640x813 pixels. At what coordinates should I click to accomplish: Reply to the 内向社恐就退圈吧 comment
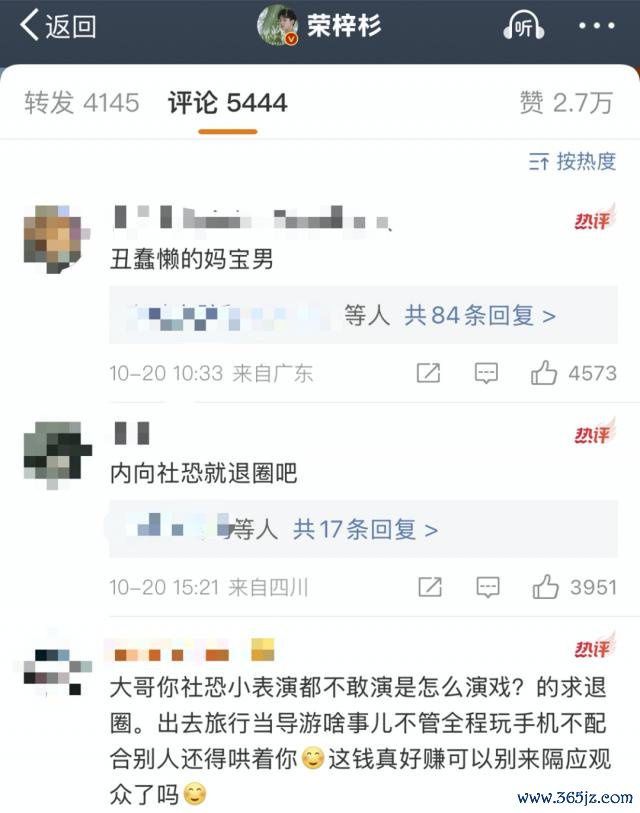point(488,586)
